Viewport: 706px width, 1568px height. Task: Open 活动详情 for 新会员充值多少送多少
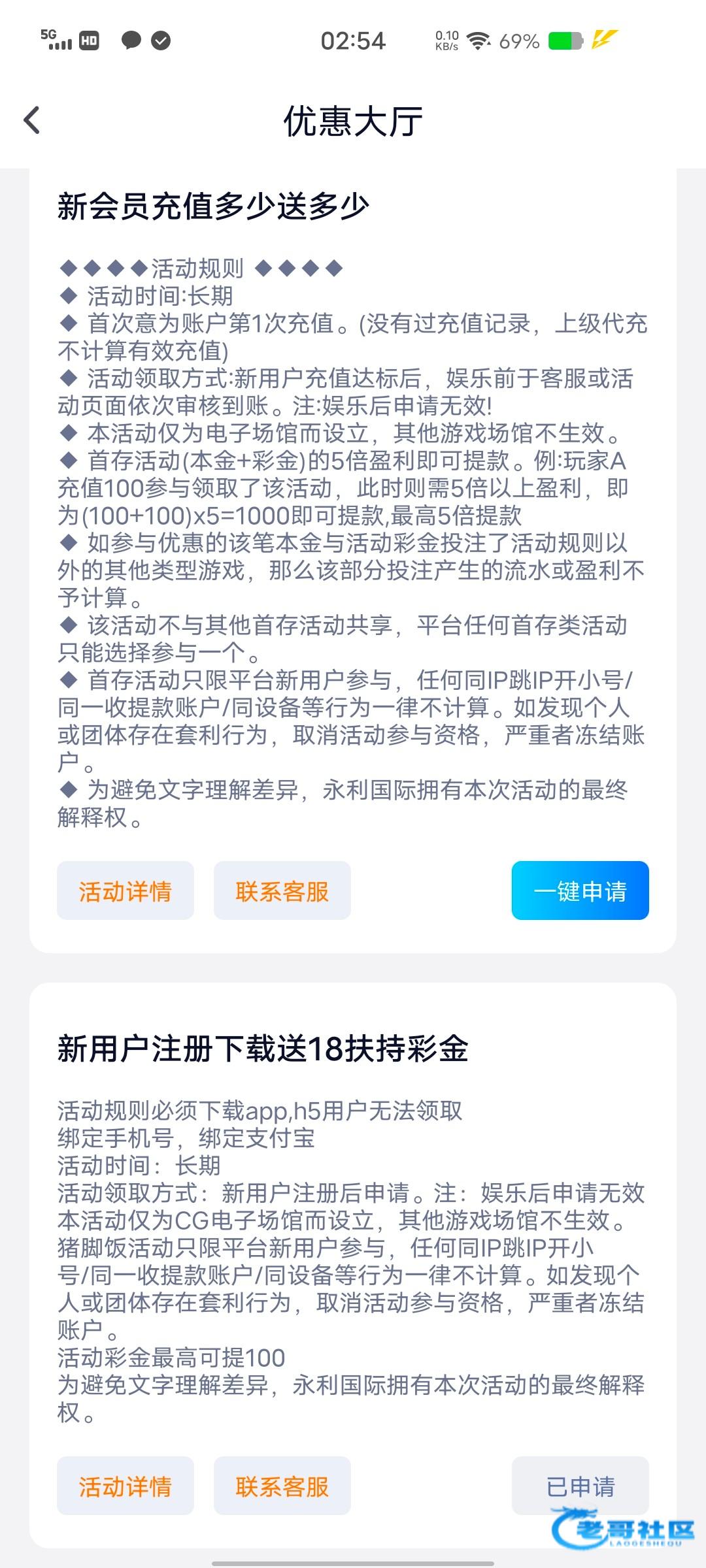126,891
